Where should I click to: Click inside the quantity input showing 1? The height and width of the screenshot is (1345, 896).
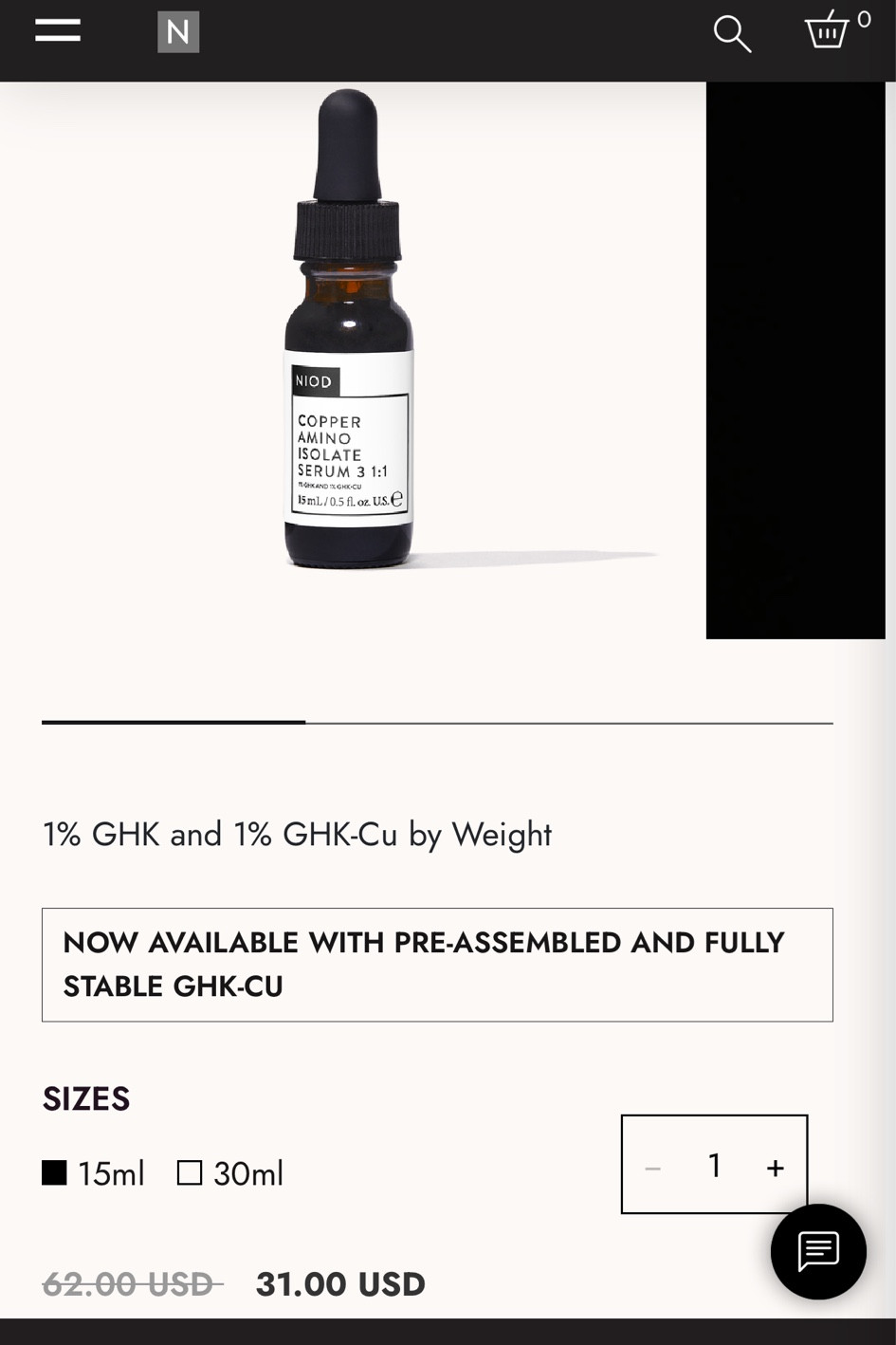coord(714,1165)
